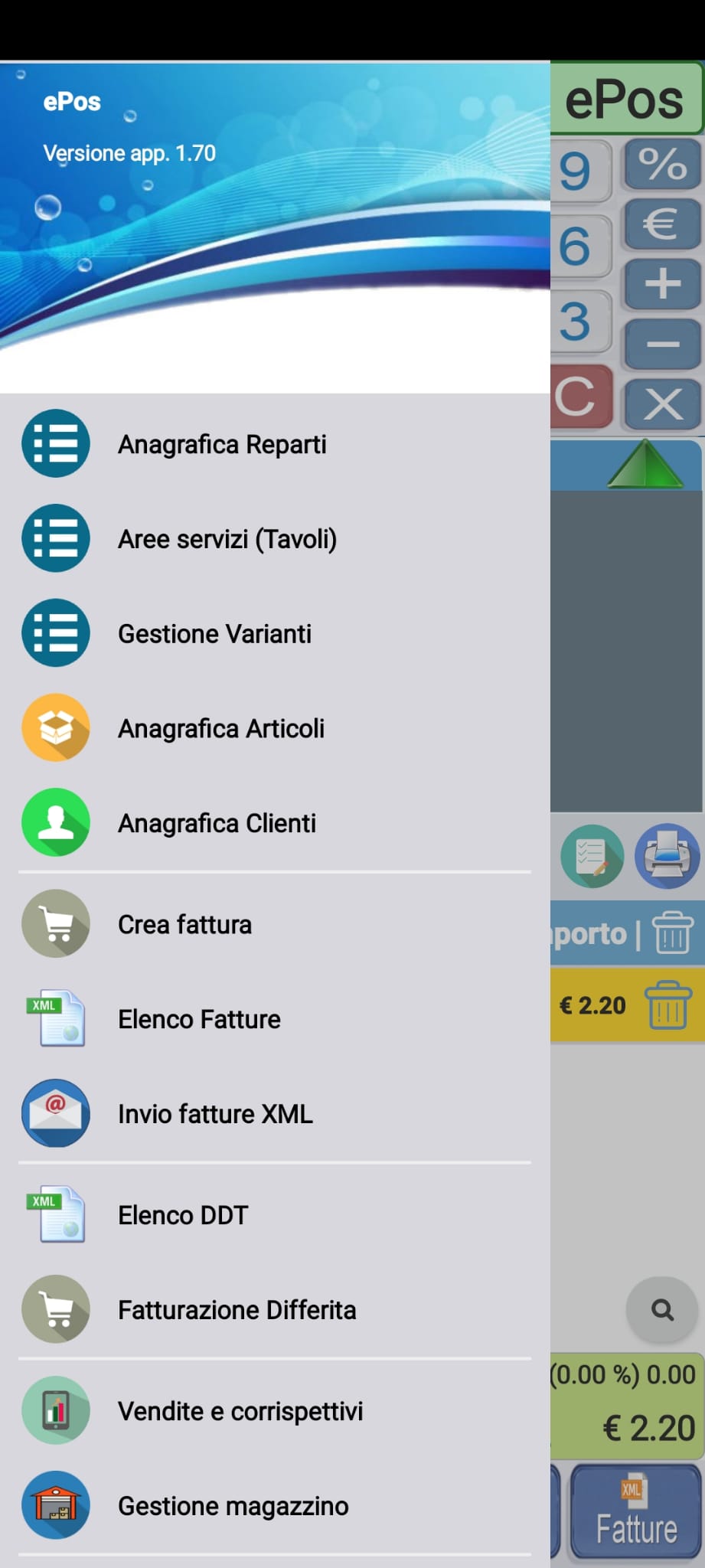Open Gestione magazzino
The width and height of the screenshot is (705, 1568).
point(233,1506)
